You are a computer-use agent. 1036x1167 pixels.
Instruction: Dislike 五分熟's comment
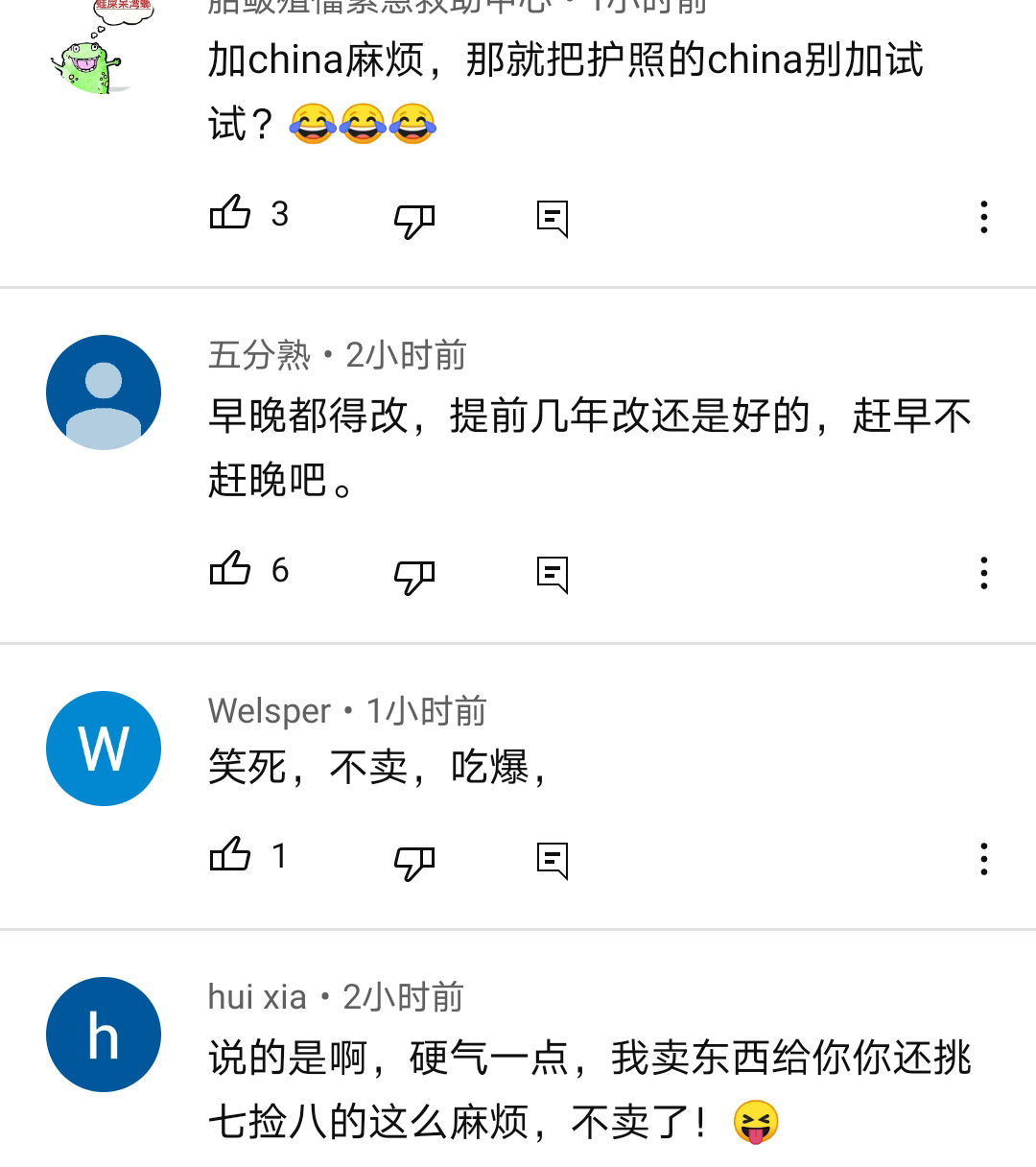point(414,575)
